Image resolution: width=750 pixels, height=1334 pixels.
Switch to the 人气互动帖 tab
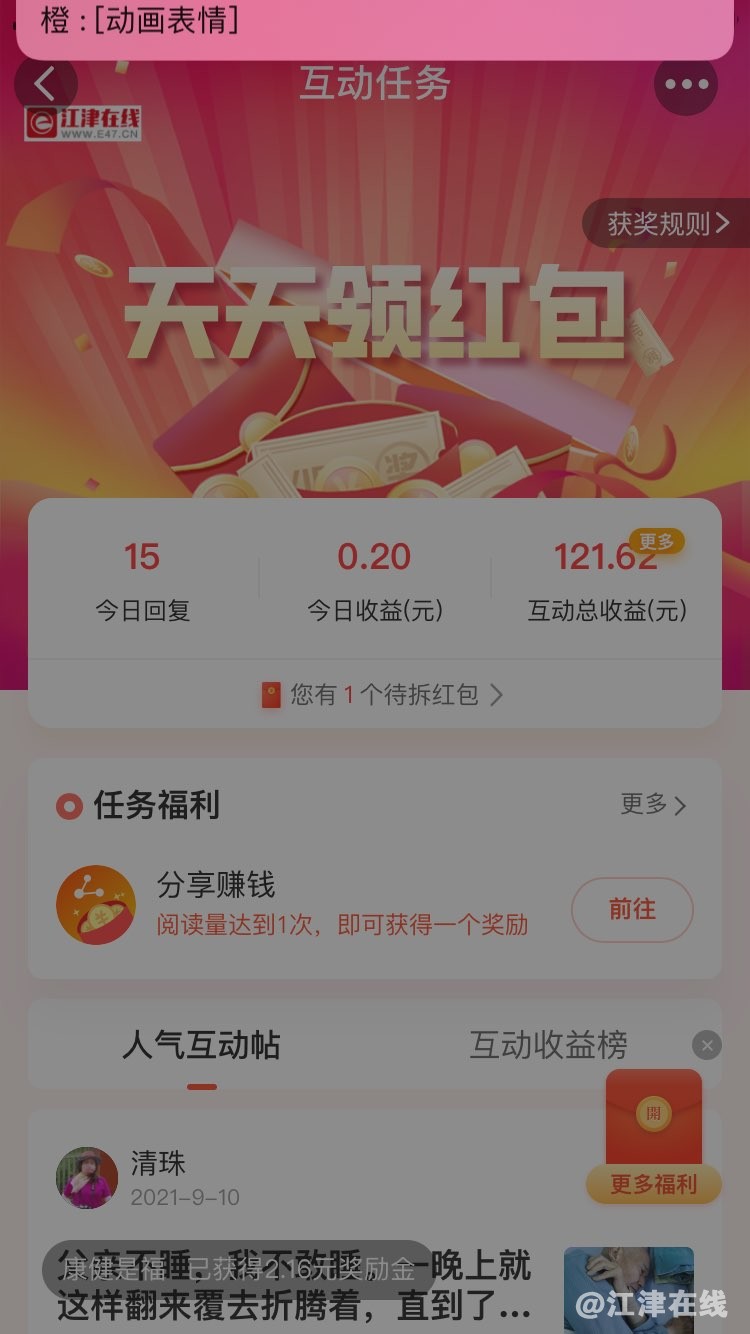[x=201, y=1046]
